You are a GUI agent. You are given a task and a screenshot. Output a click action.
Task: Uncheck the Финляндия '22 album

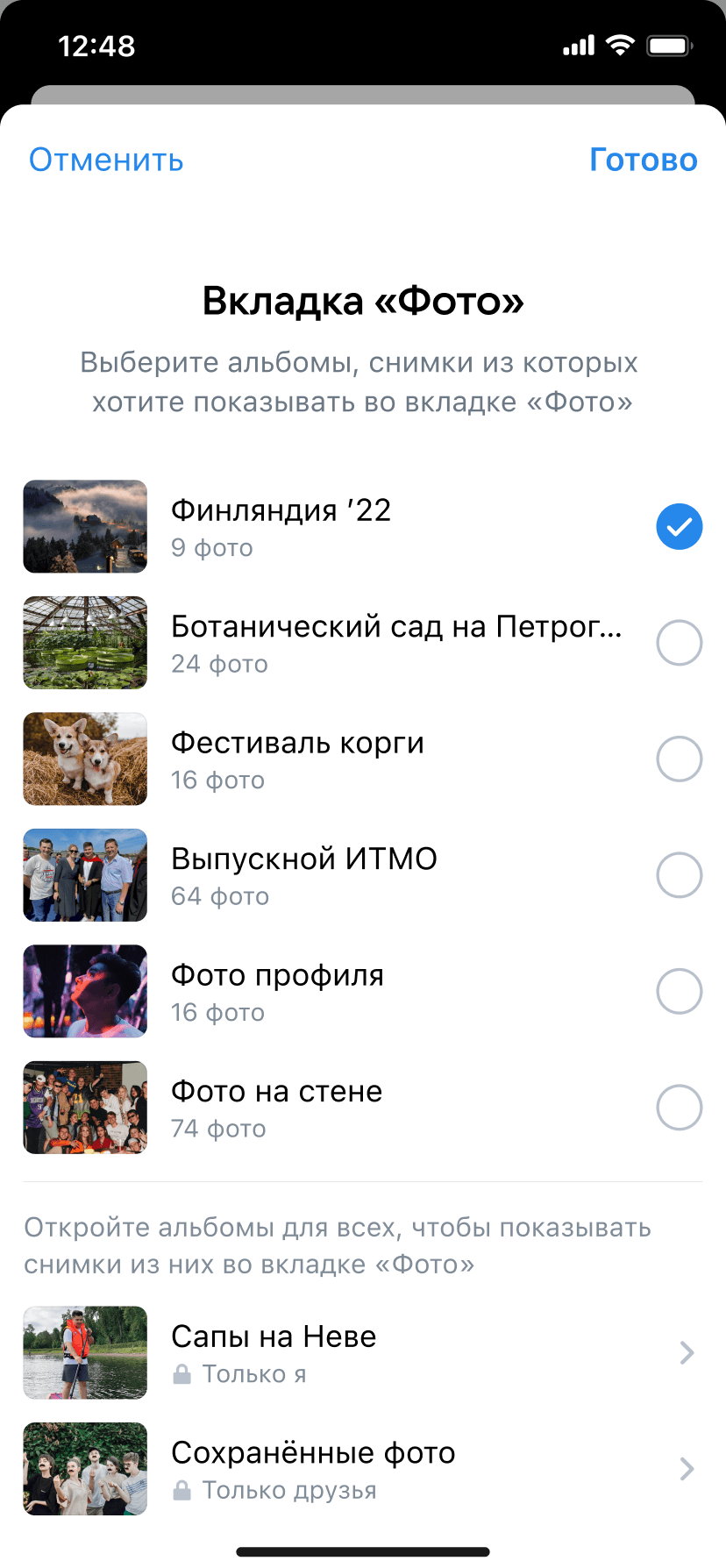(679, 527)
